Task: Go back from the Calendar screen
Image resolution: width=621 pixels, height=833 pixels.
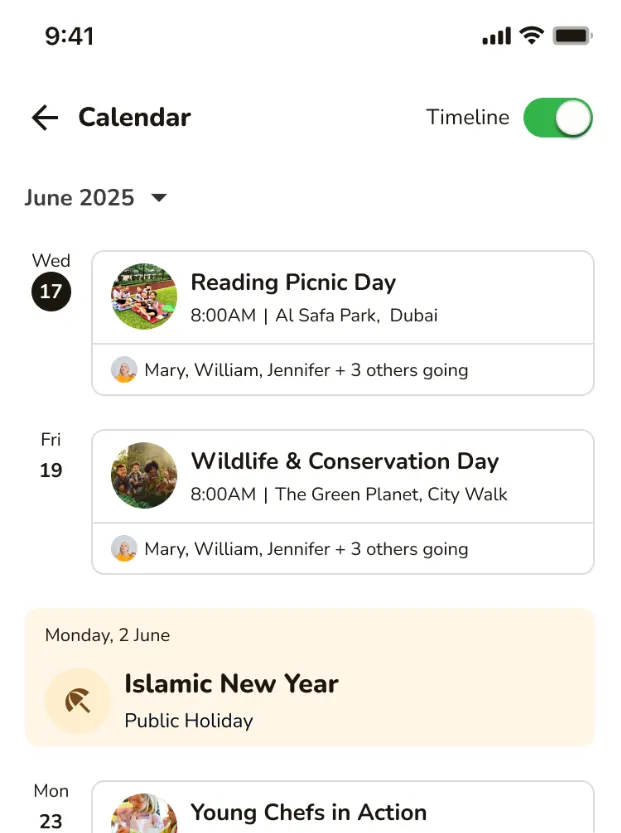Action: tap(45, 118)
